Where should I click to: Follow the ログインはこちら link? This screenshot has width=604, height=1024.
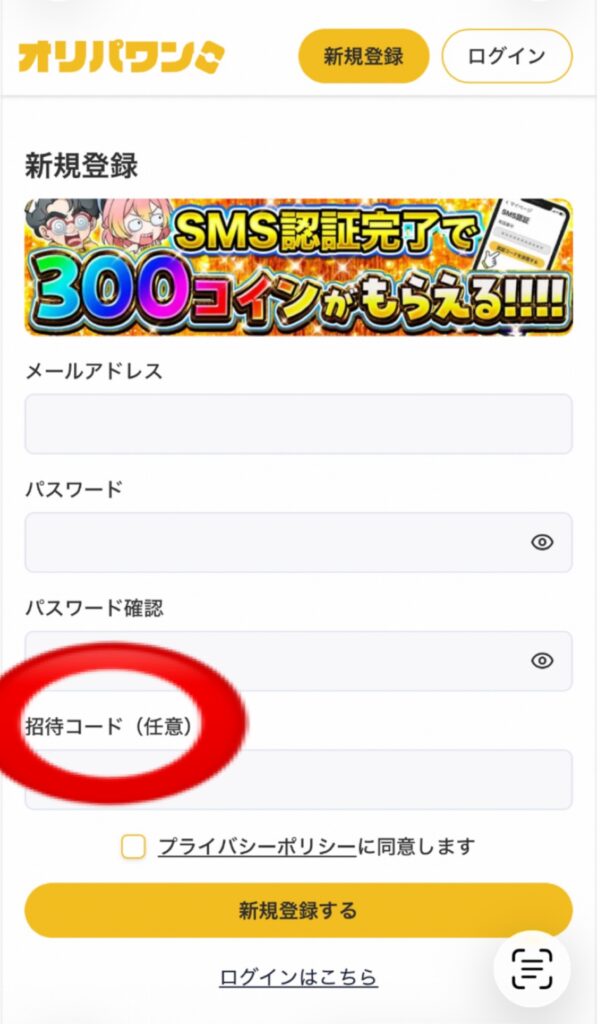(x=298, y=977)
